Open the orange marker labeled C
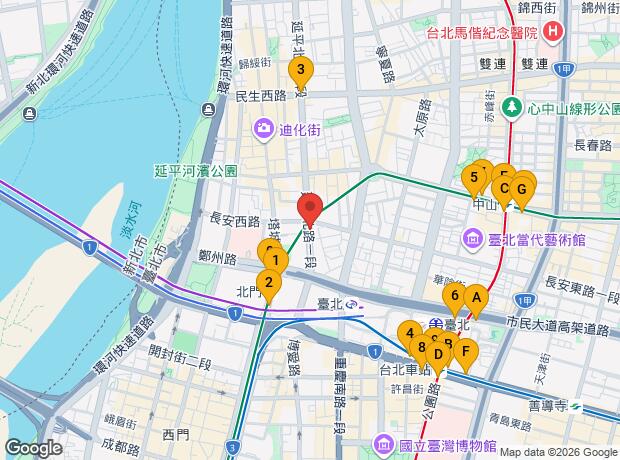Screen dimensions: 620x460 pos(504,188)
